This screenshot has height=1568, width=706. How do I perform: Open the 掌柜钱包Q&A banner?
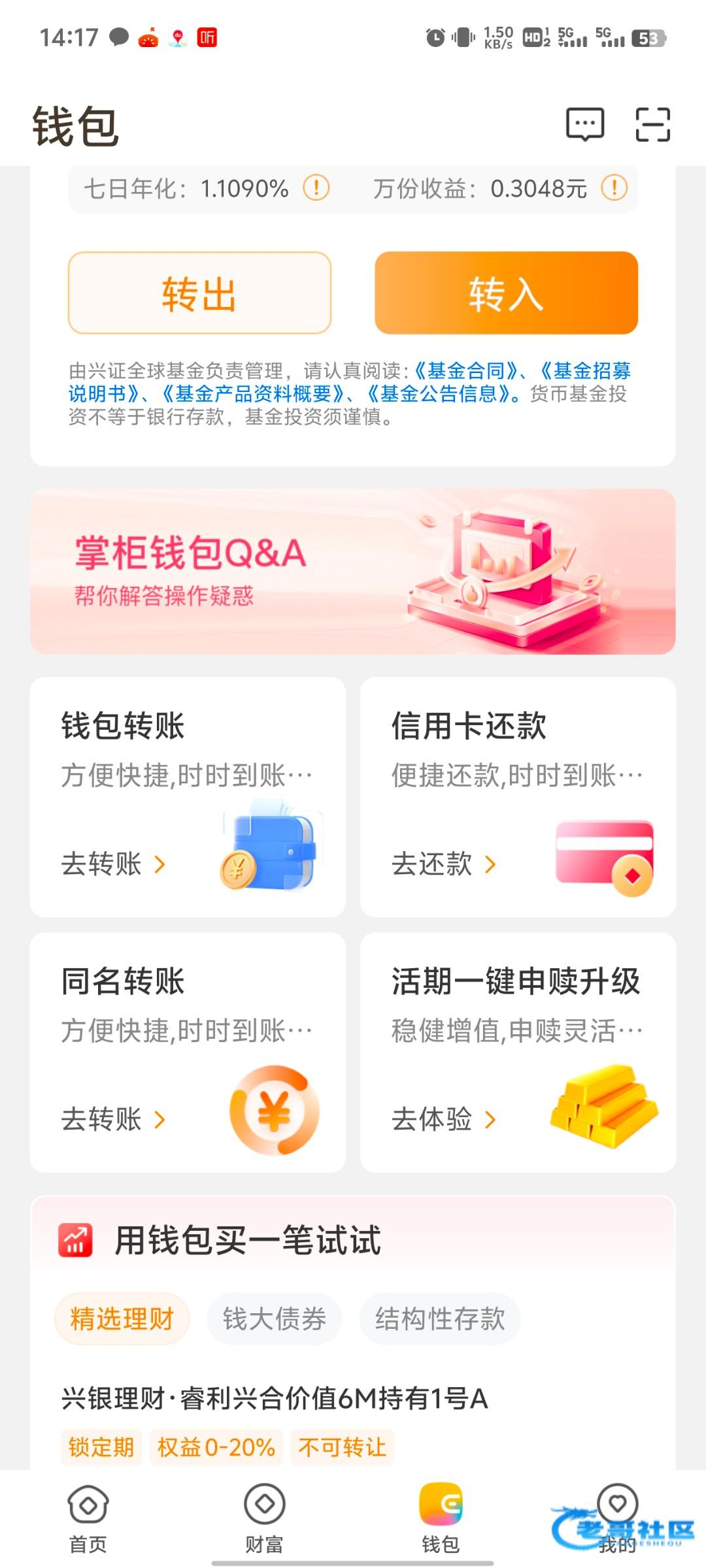click(352, 572)
